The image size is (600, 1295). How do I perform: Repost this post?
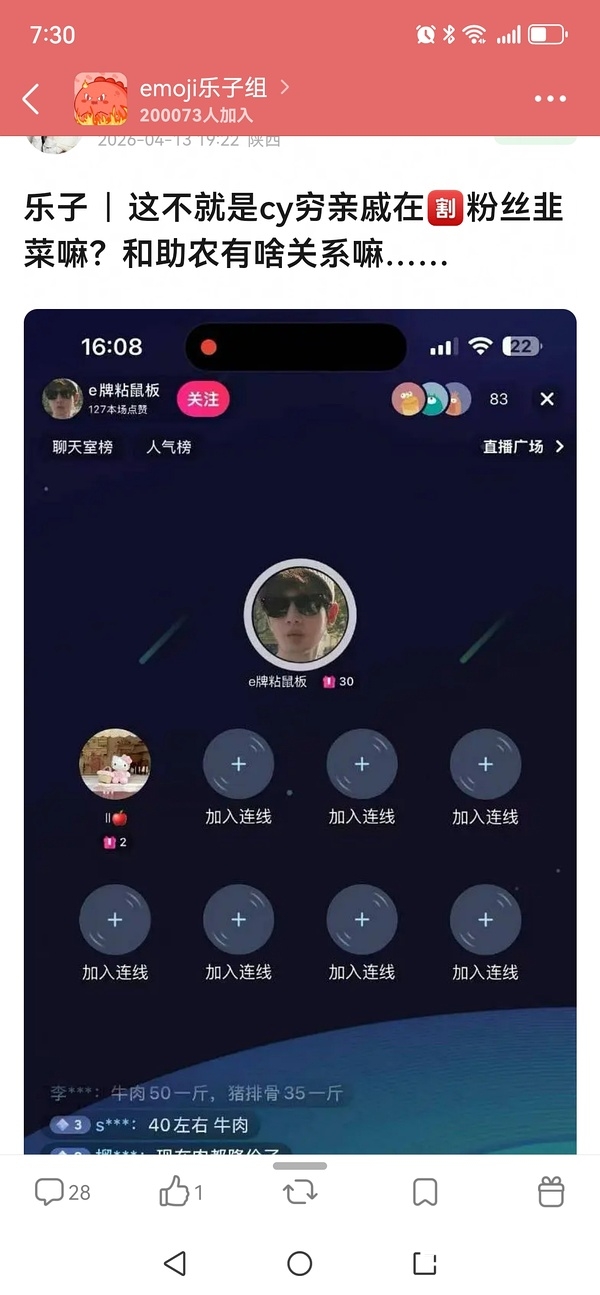pyautogui.click(x=300, y=1191)
